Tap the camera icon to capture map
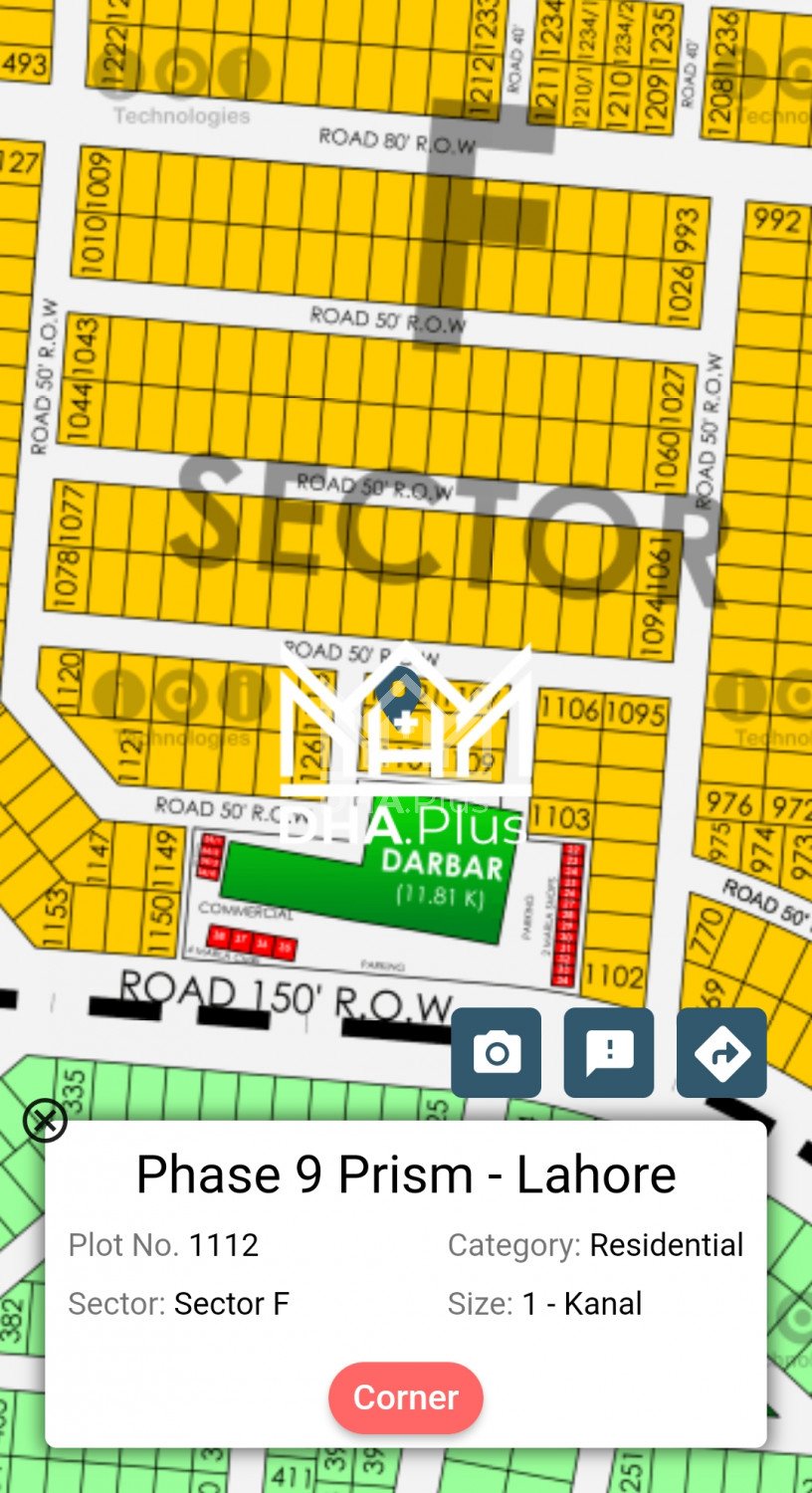Viewport: 812px width, 1493px height. (496, 1052)
